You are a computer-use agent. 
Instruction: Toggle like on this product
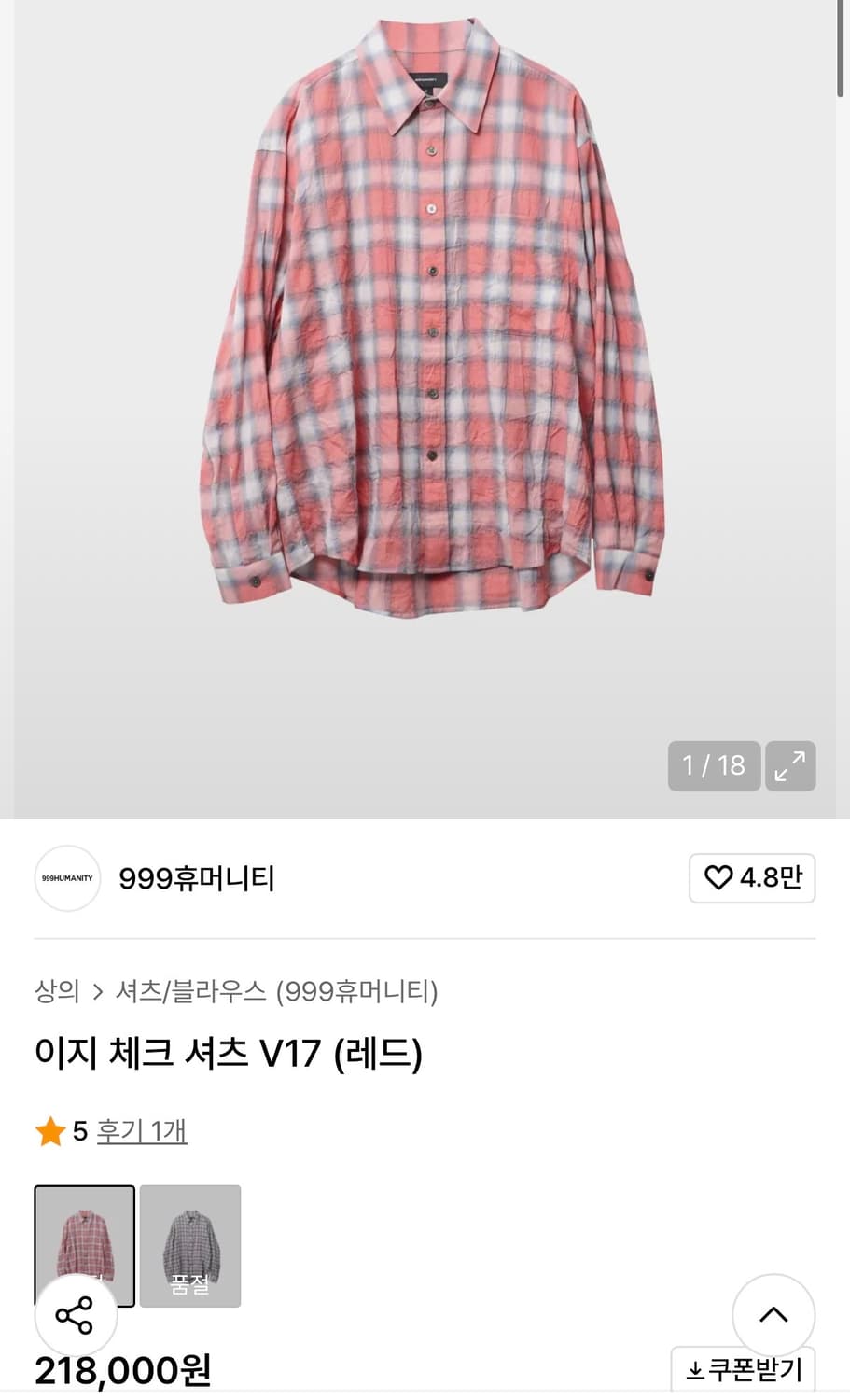(752, 878)
